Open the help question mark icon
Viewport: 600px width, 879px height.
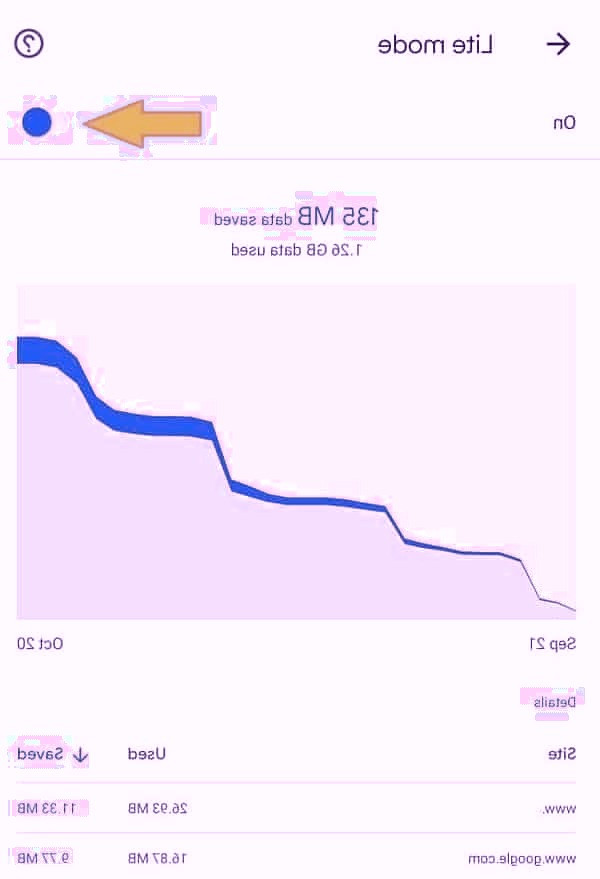29,44
